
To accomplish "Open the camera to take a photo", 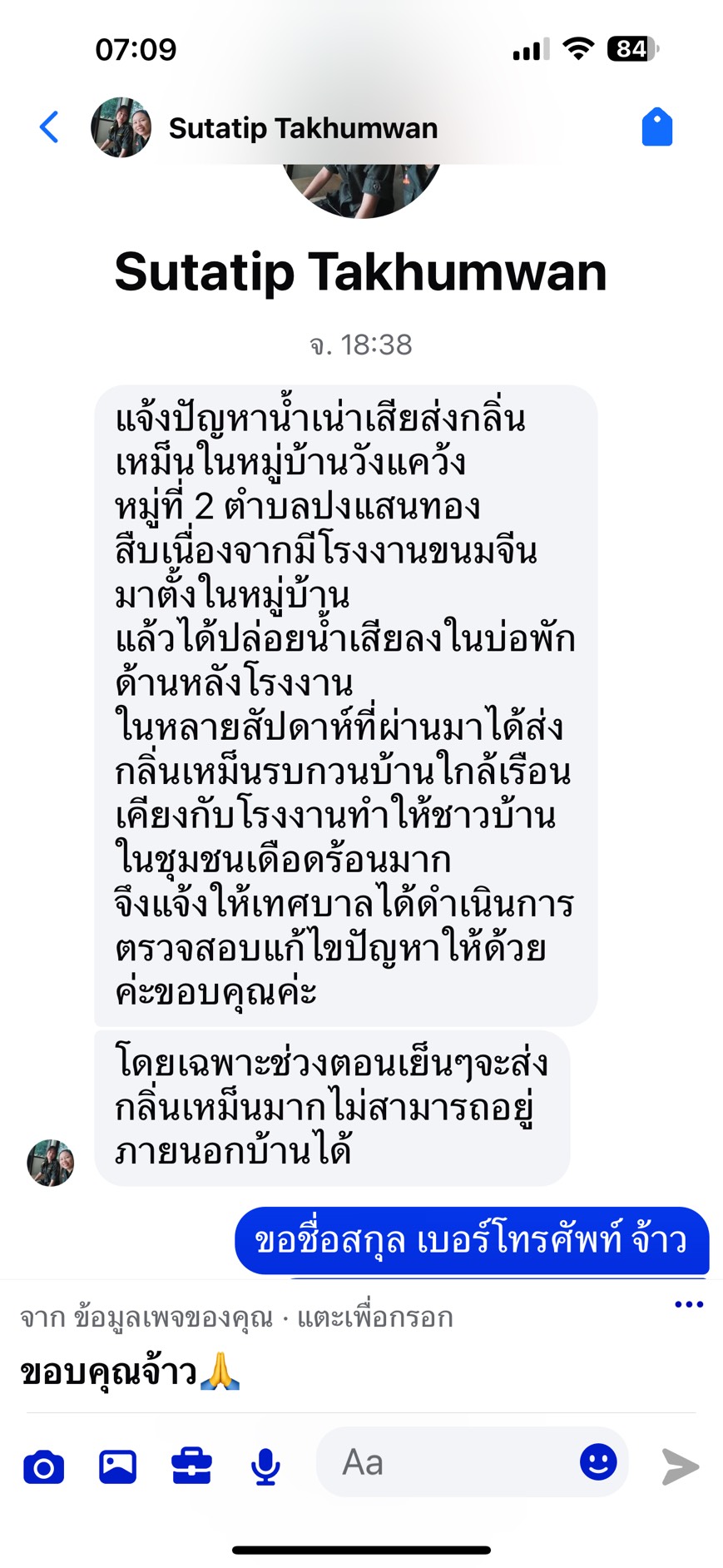I will (x=44, y=1466).
